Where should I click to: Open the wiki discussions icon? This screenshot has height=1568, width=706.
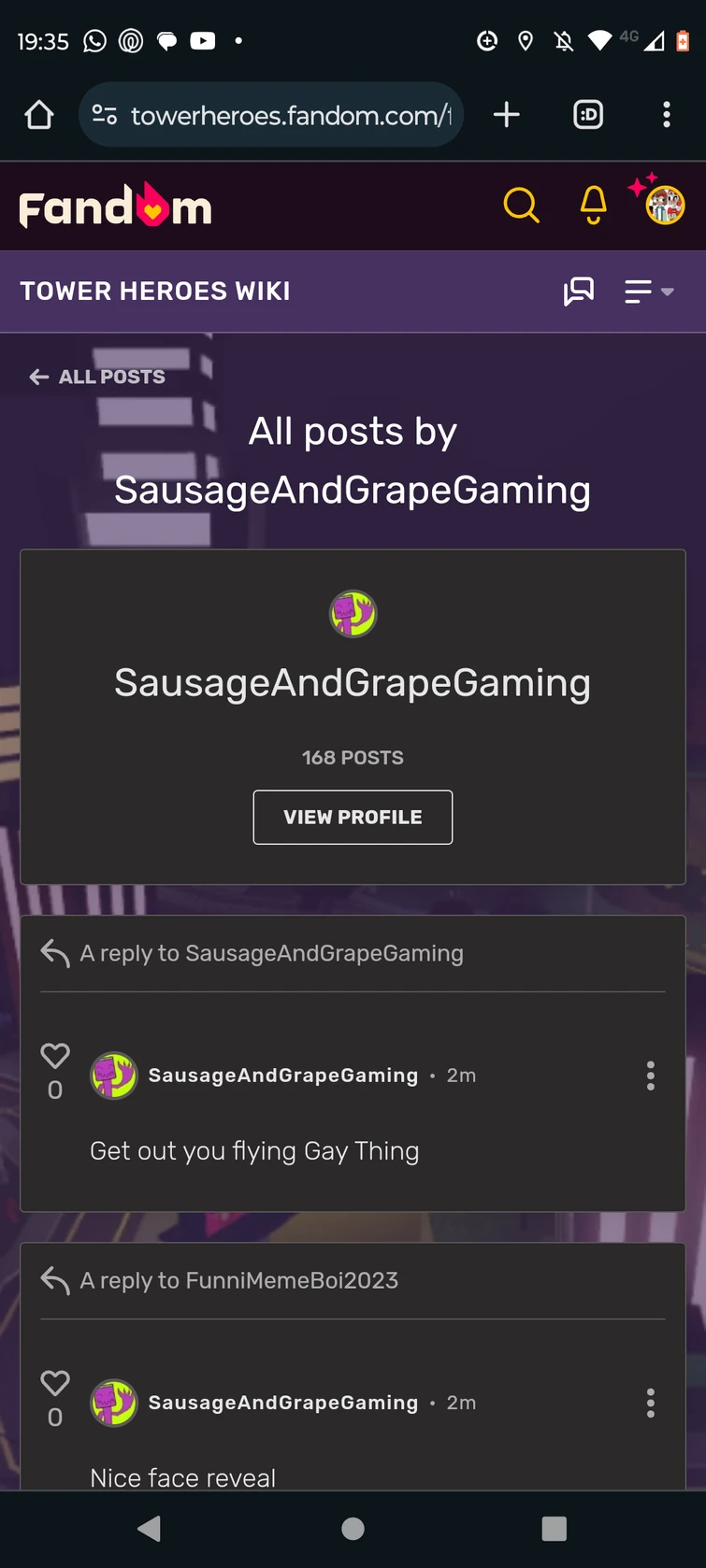tap(579, 292)
